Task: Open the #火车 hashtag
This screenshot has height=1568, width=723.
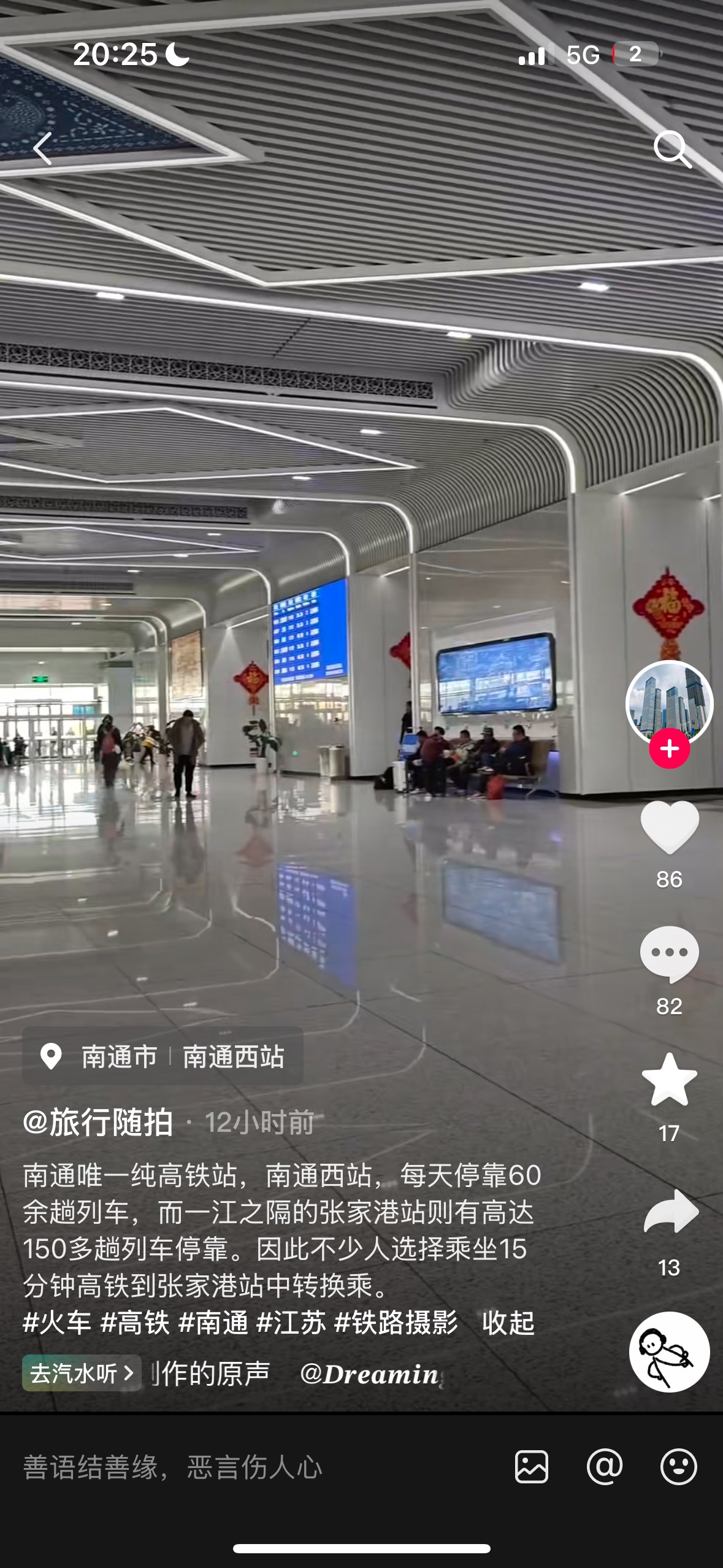Action: pyautogui.click(x=57, y=1322)
